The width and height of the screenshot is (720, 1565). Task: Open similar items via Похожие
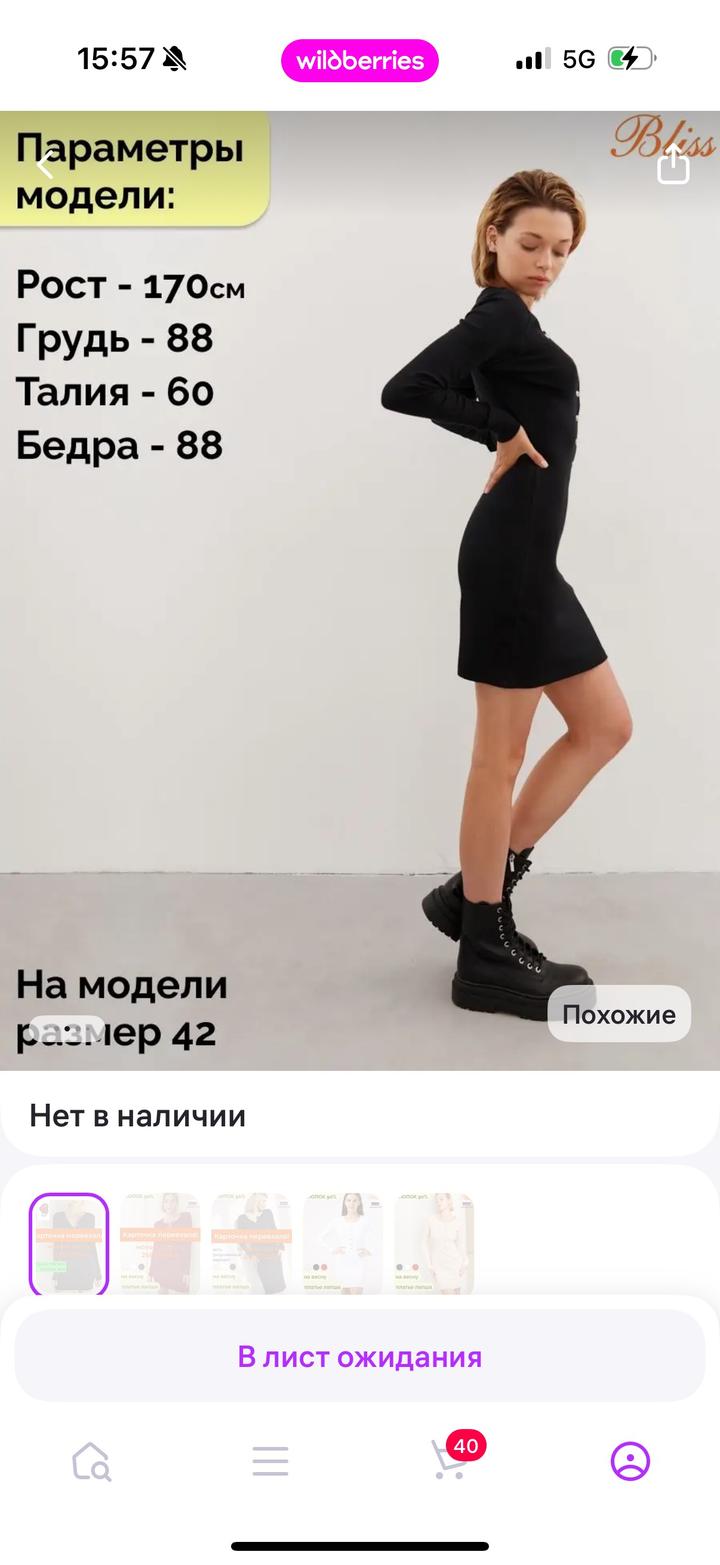coord(618,1014)
